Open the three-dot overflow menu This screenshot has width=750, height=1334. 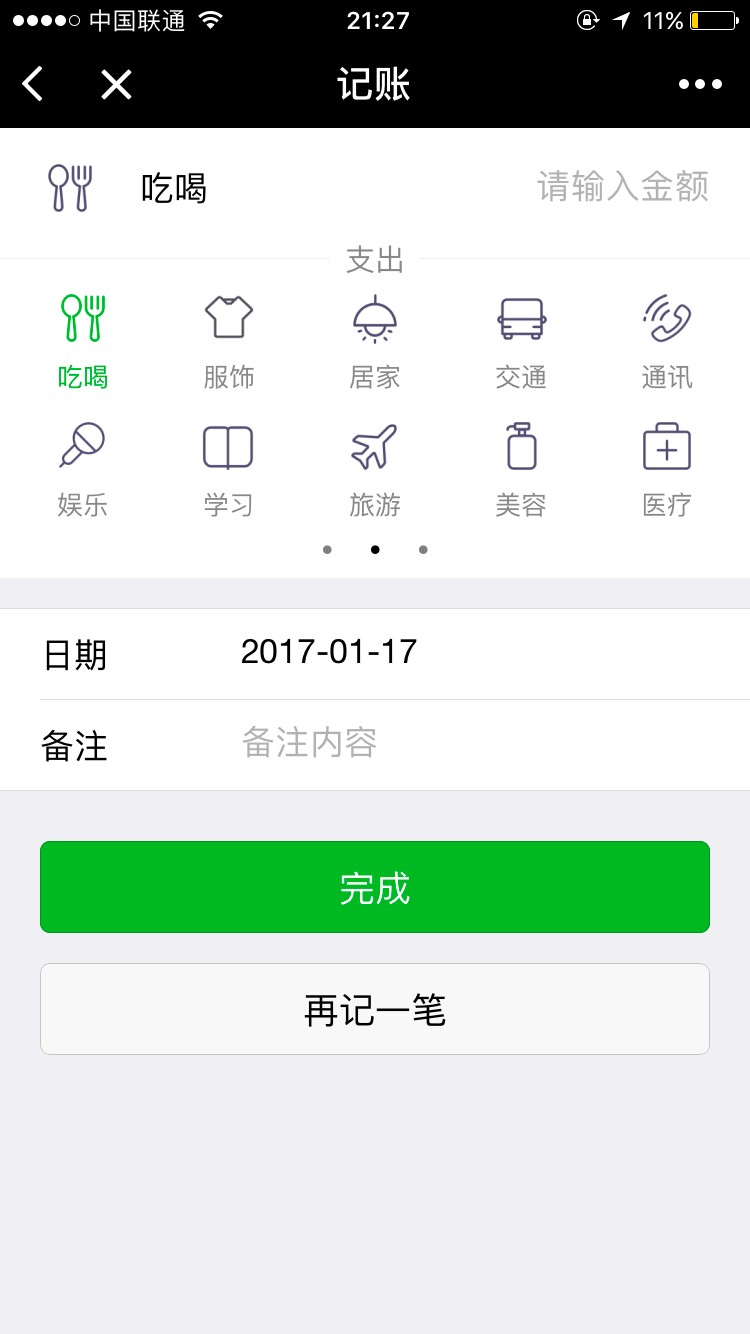[x=700, y=84]
